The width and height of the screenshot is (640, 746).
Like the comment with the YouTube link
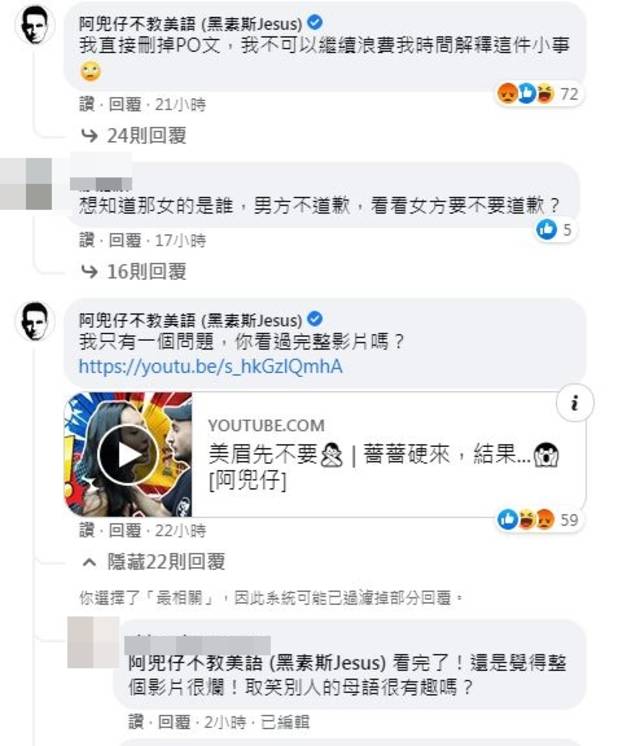tap(88, 530)
